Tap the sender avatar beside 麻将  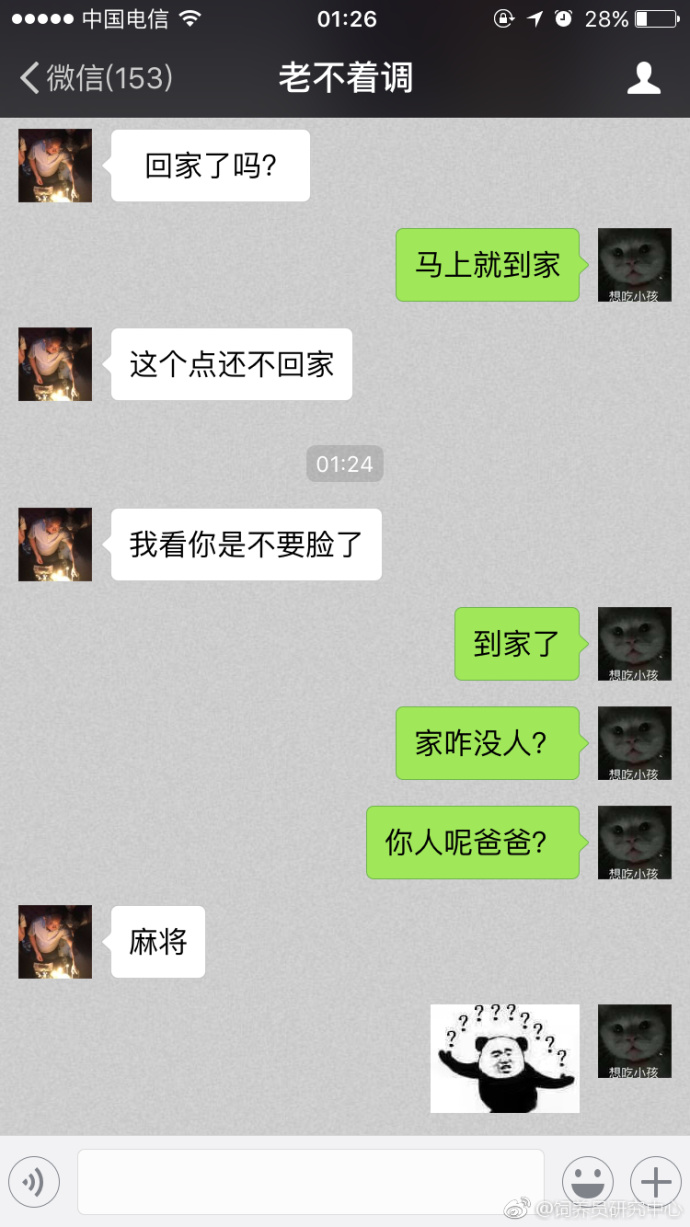(55, 942)
